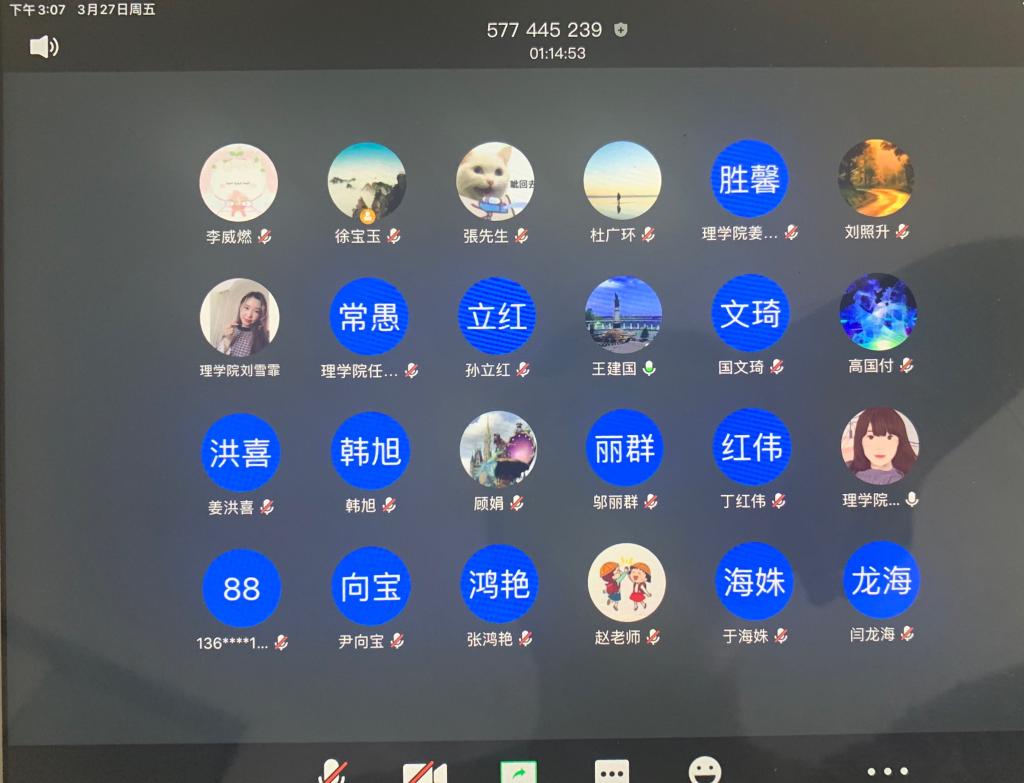Select participant 韩旭
Screen dimensions: 1024x783
[x=370, y=451]
